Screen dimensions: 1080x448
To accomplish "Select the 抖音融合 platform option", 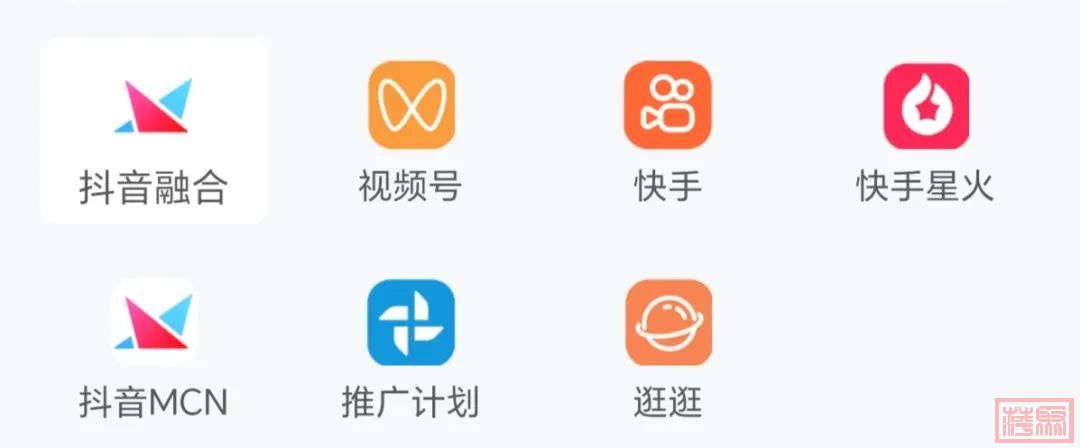I will tap(153, 130).
